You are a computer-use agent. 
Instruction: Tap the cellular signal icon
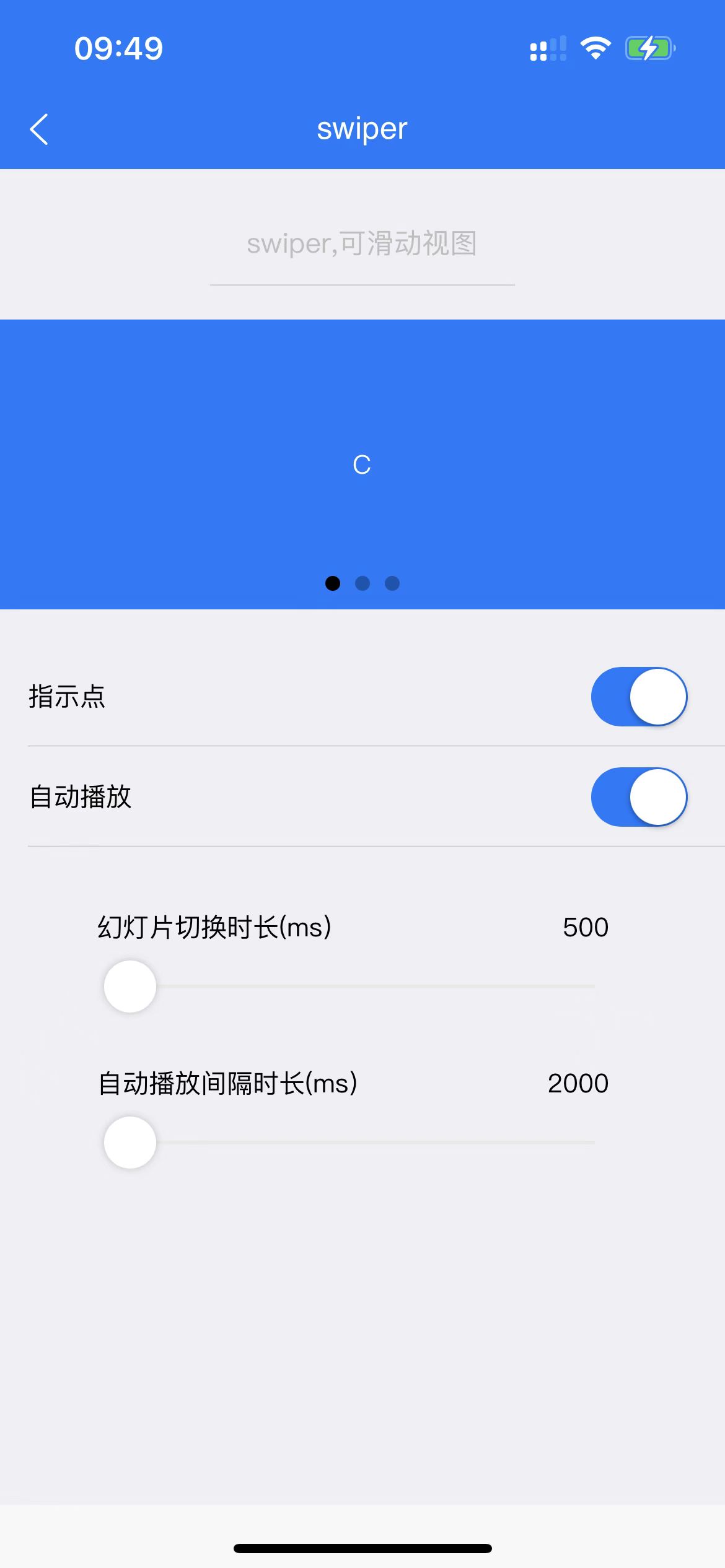pyautogui.click(x=548, y=48)
